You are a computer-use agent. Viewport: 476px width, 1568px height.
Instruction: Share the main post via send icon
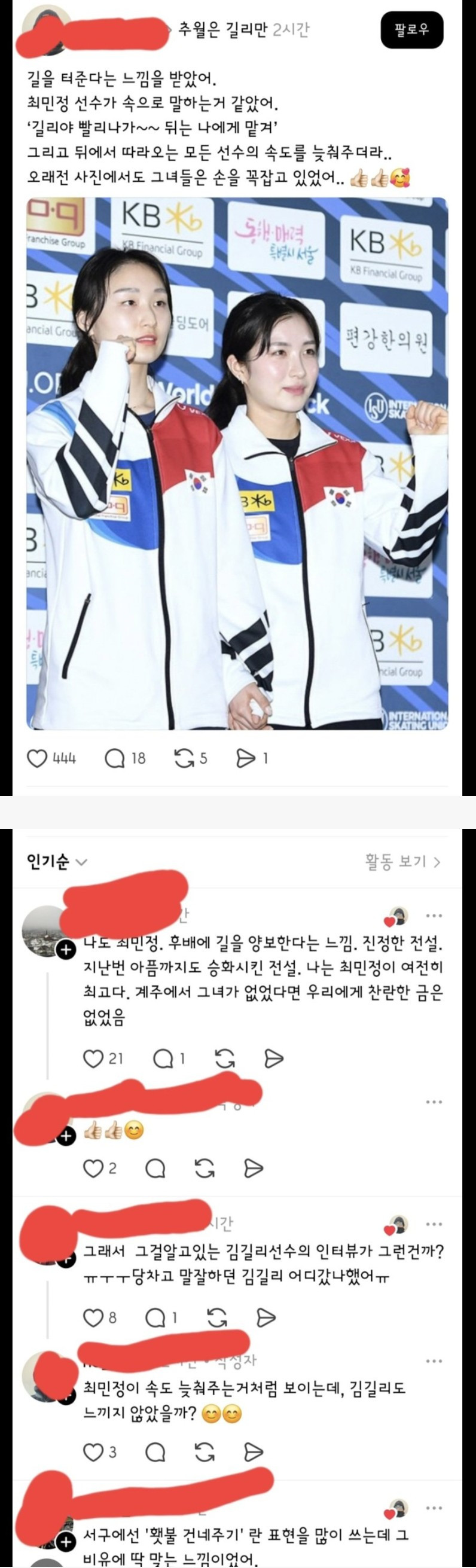(x=245, y=758)
